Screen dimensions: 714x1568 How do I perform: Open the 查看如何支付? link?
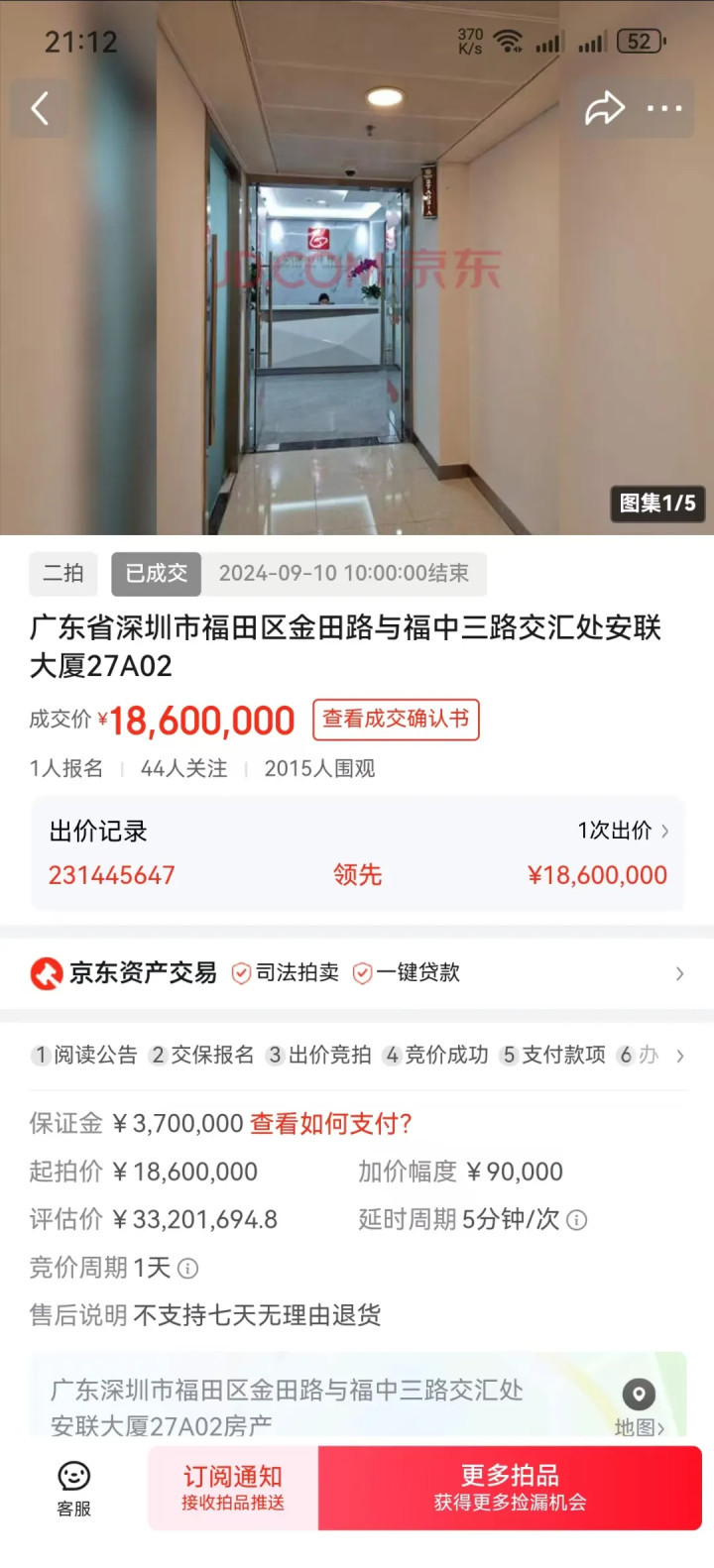click(x=330, y=1123)
